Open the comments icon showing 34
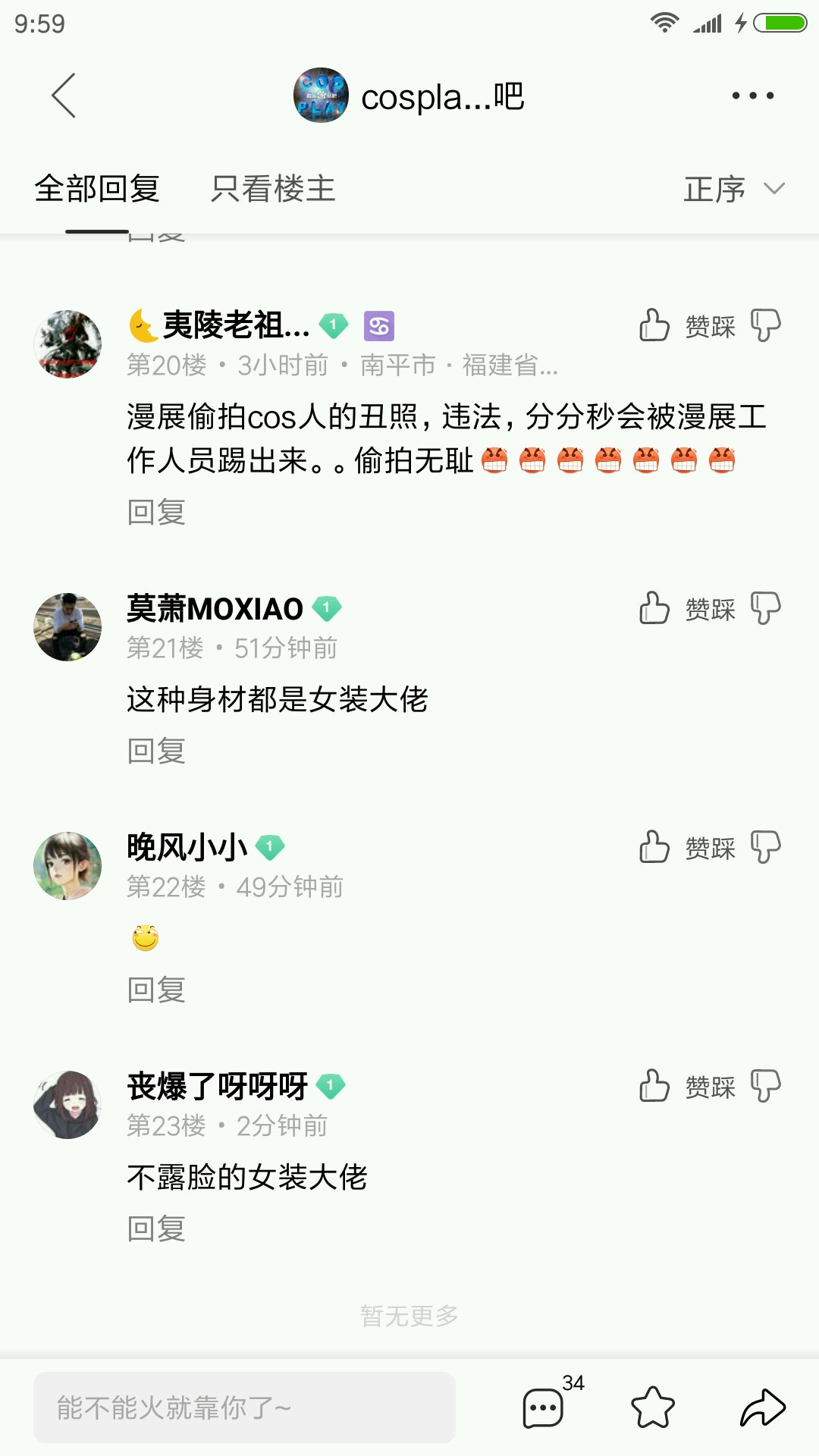The height and width of the screenshot is (1456, 819). tap(544, 1407)
